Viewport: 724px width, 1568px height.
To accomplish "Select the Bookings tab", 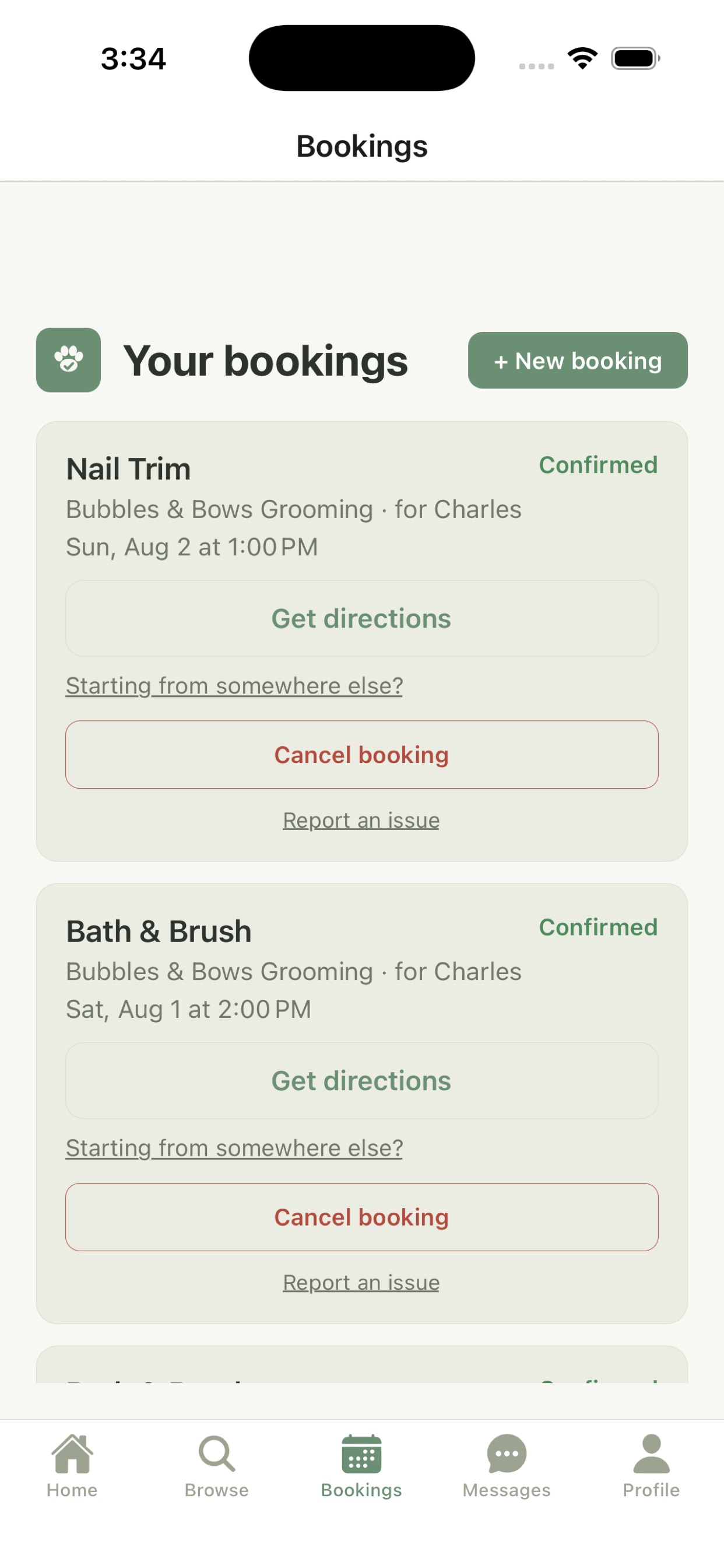I will click(x=361, y=1466).
